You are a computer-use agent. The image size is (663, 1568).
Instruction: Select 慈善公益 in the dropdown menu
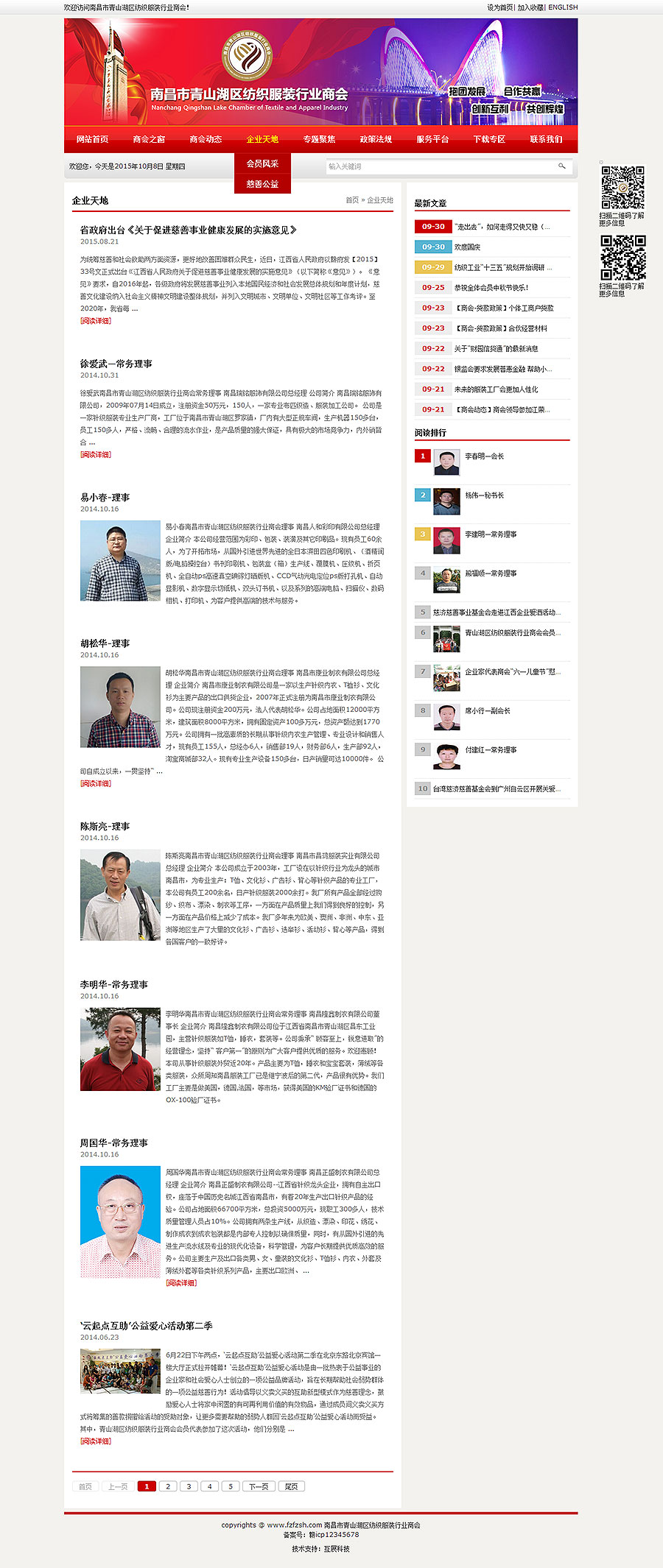(x=262, y=184)
